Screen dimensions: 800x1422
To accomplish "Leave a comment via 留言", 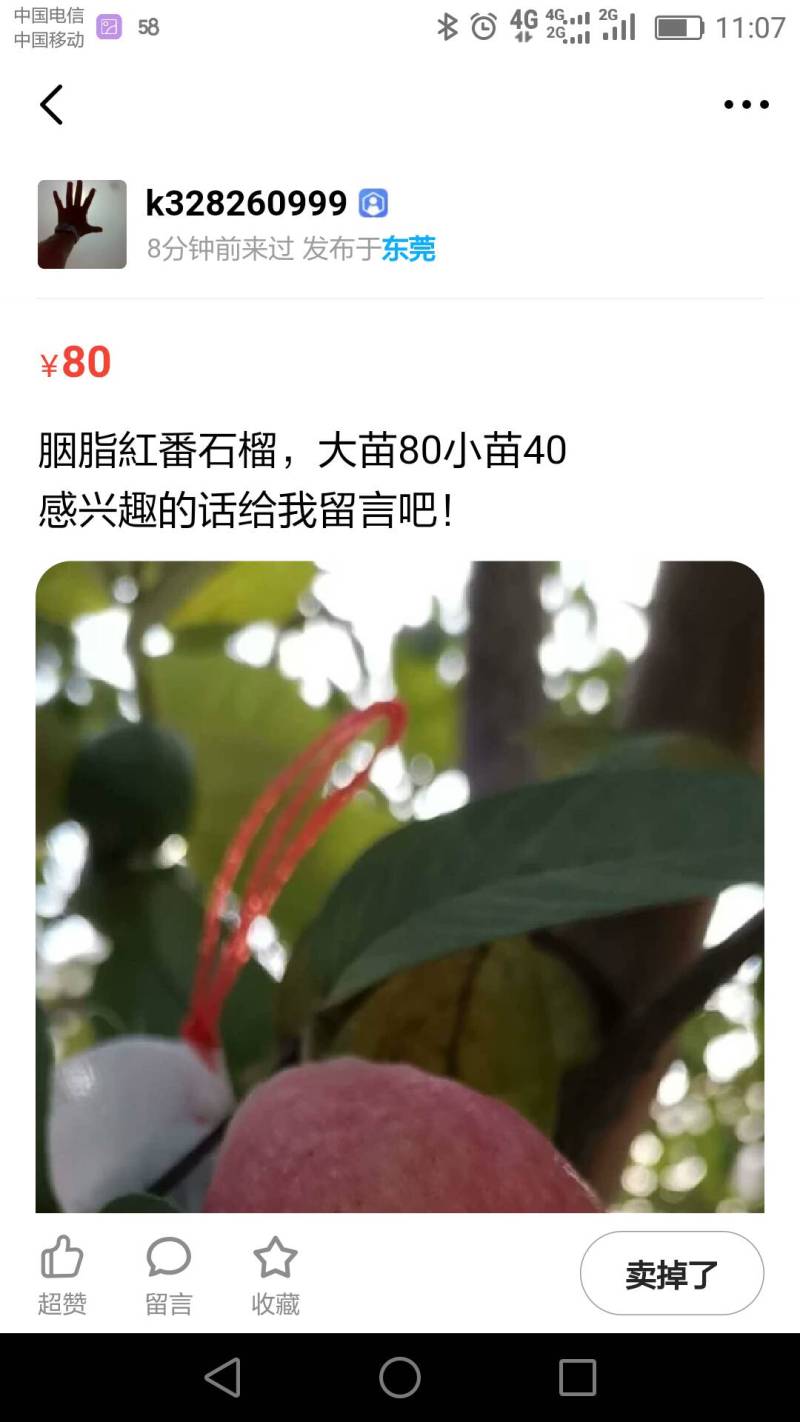I will (x=168, y=1275).
